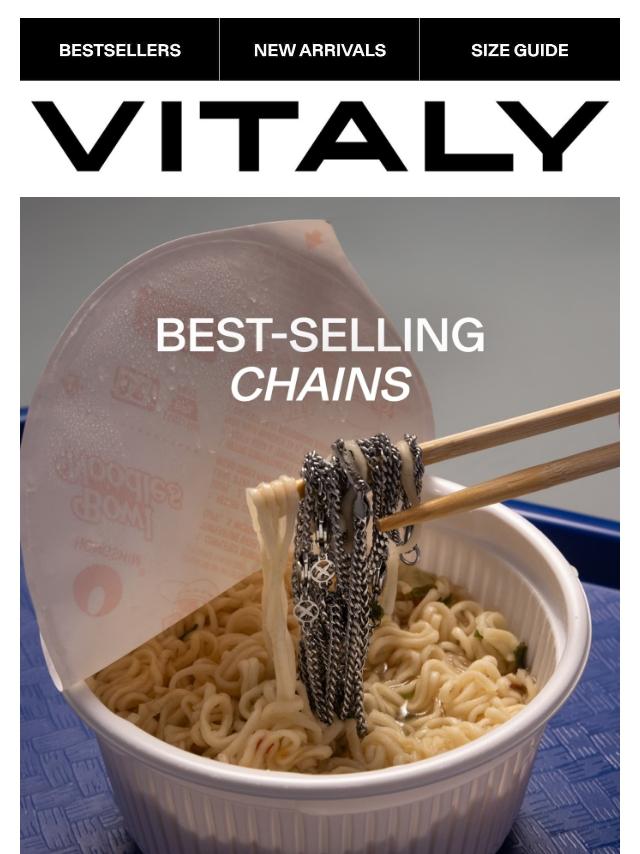View the Size Guide
Image resolution: width=640 pixels, height=854 pixels.
coord(519,50)
